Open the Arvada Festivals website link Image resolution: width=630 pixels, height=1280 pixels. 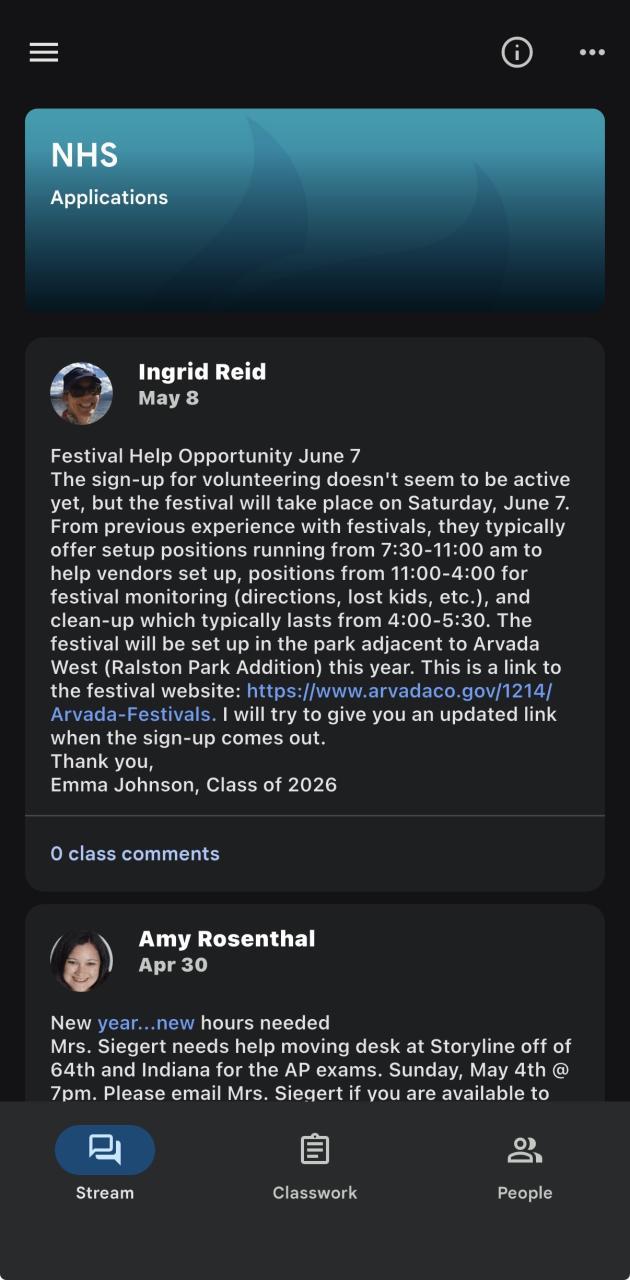coord(399,691)
